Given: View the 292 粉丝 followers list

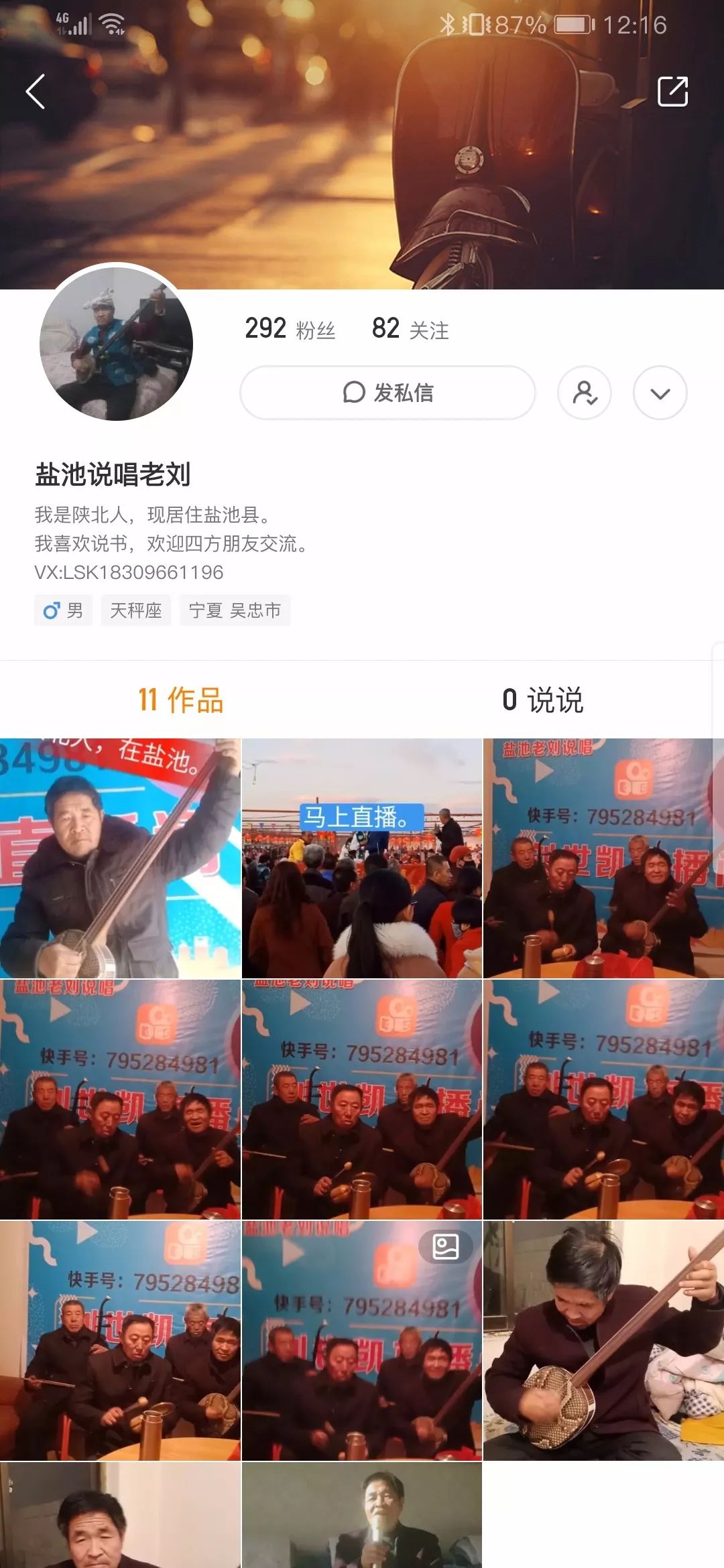Looking at the screenshot, I should coord(290,329).
